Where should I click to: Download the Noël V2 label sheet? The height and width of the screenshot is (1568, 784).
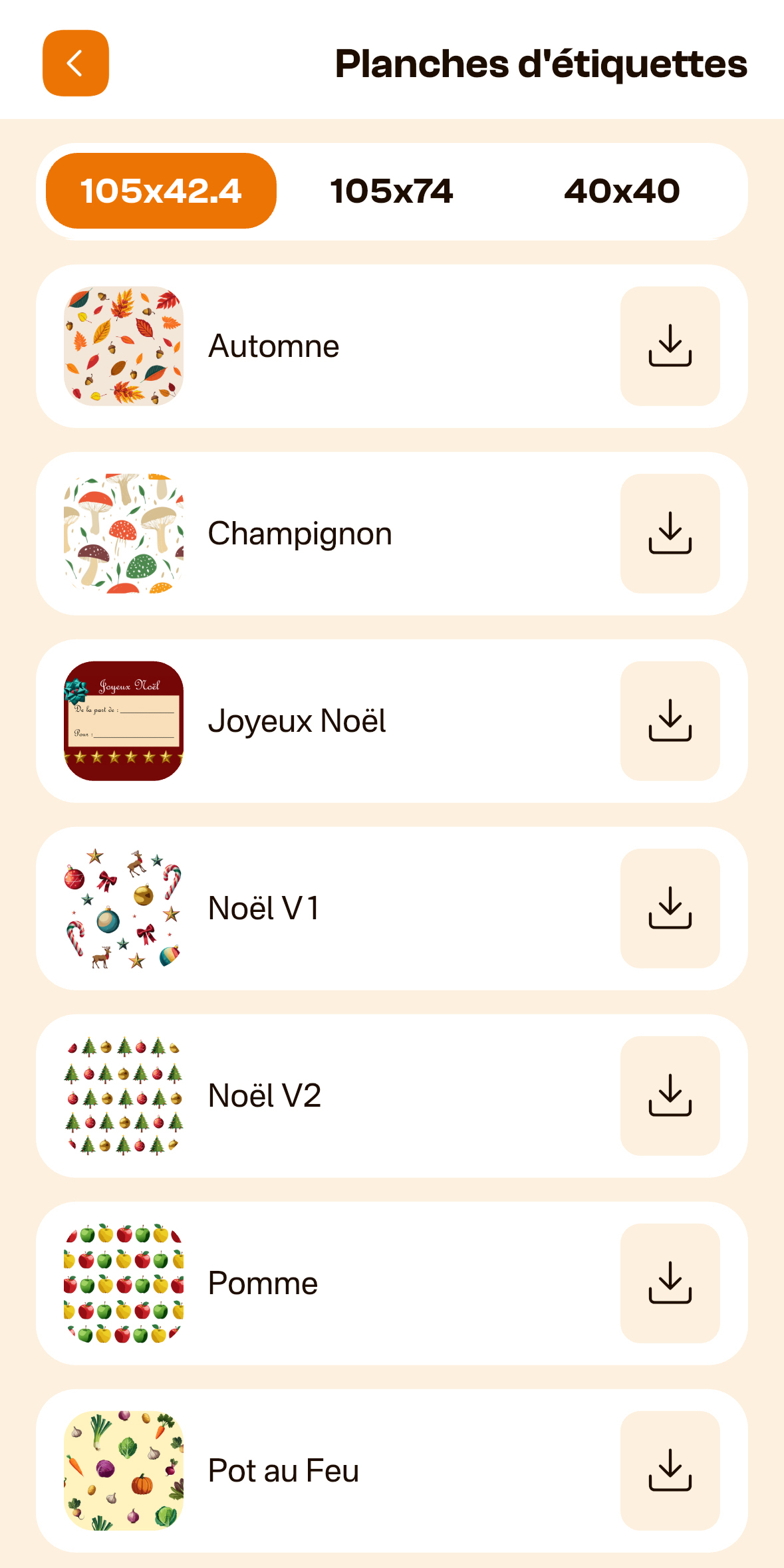click(x=670, y=1095)
